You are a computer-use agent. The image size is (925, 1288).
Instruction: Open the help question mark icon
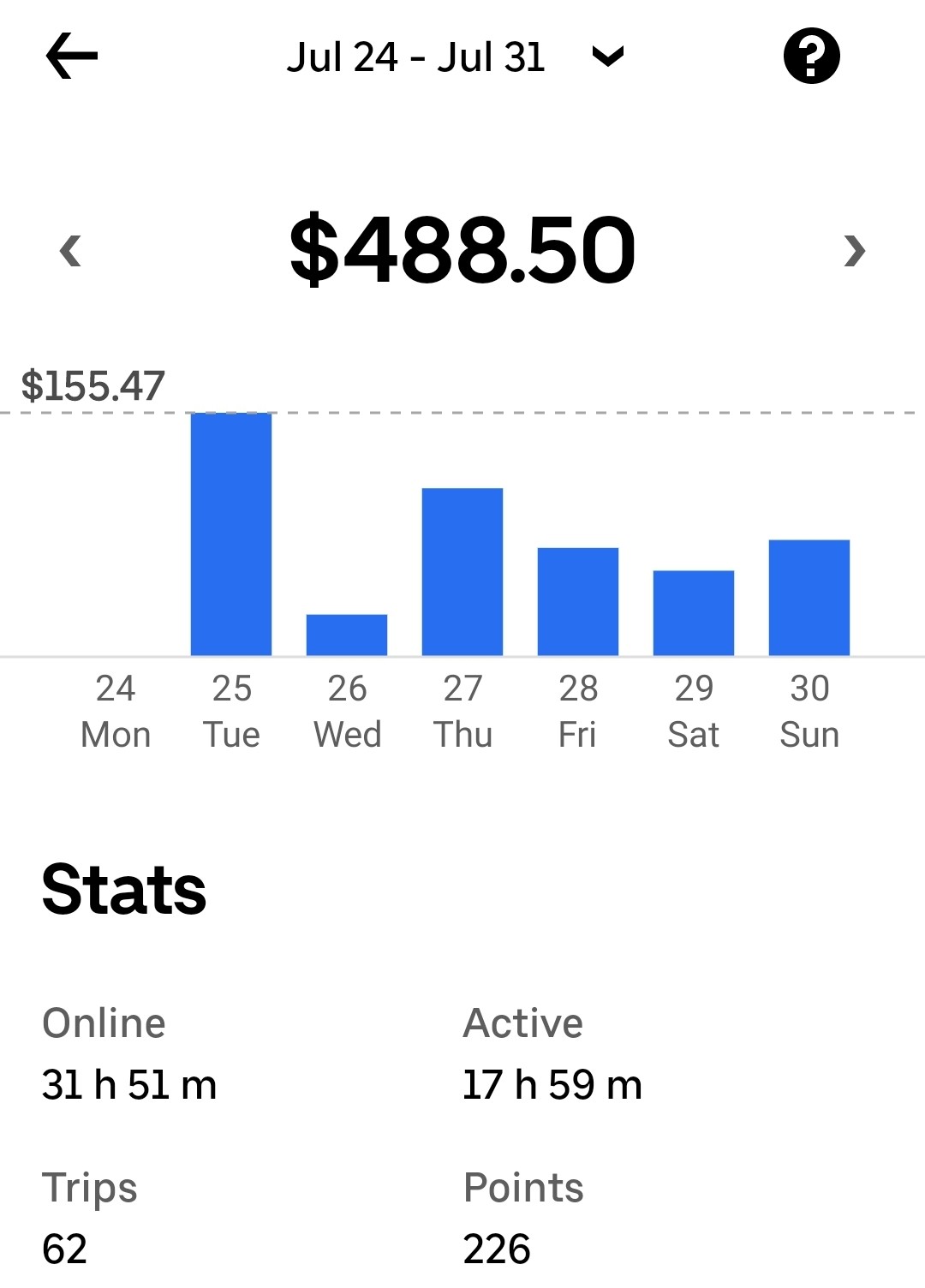[811, 57]
